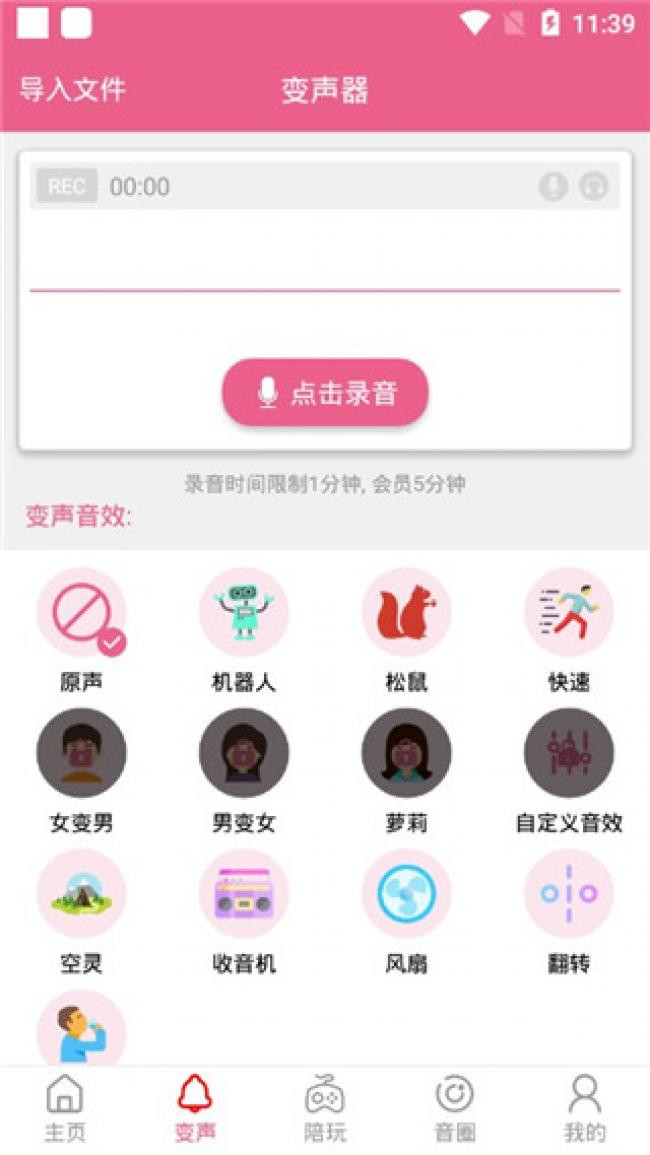The height and width of the screenshot is (1155, 650).
Task: Open 自定义音效 custom sound effect
Action: point(569,754)
